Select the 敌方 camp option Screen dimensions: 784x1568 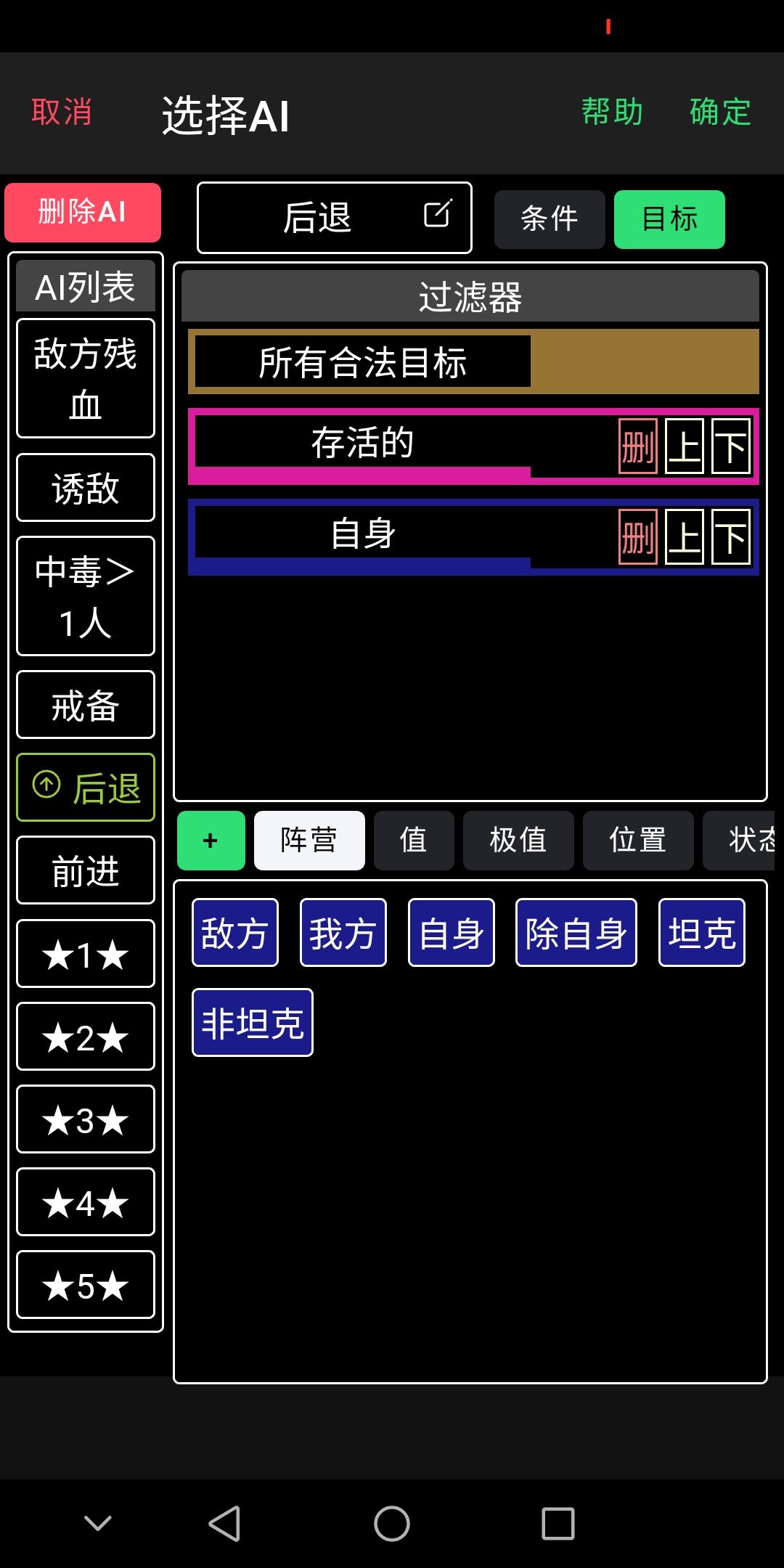234,932
